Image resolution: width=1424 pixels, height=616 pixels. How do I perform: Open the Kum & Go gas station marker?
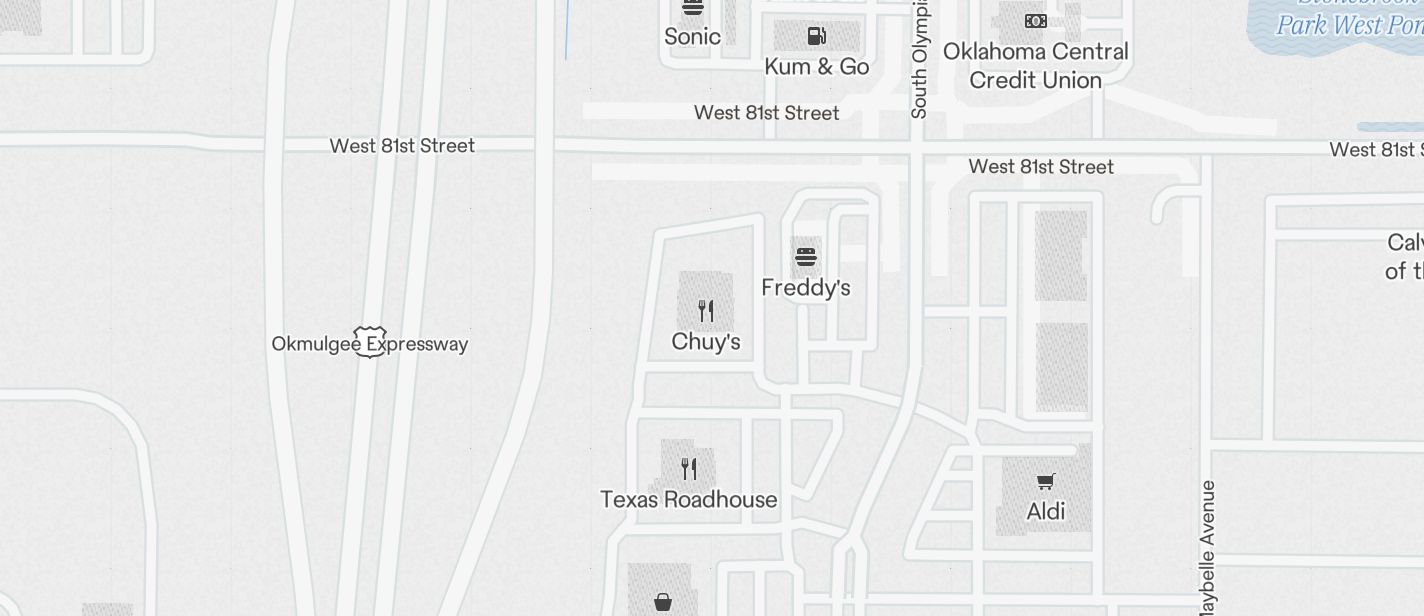(816, 37)
